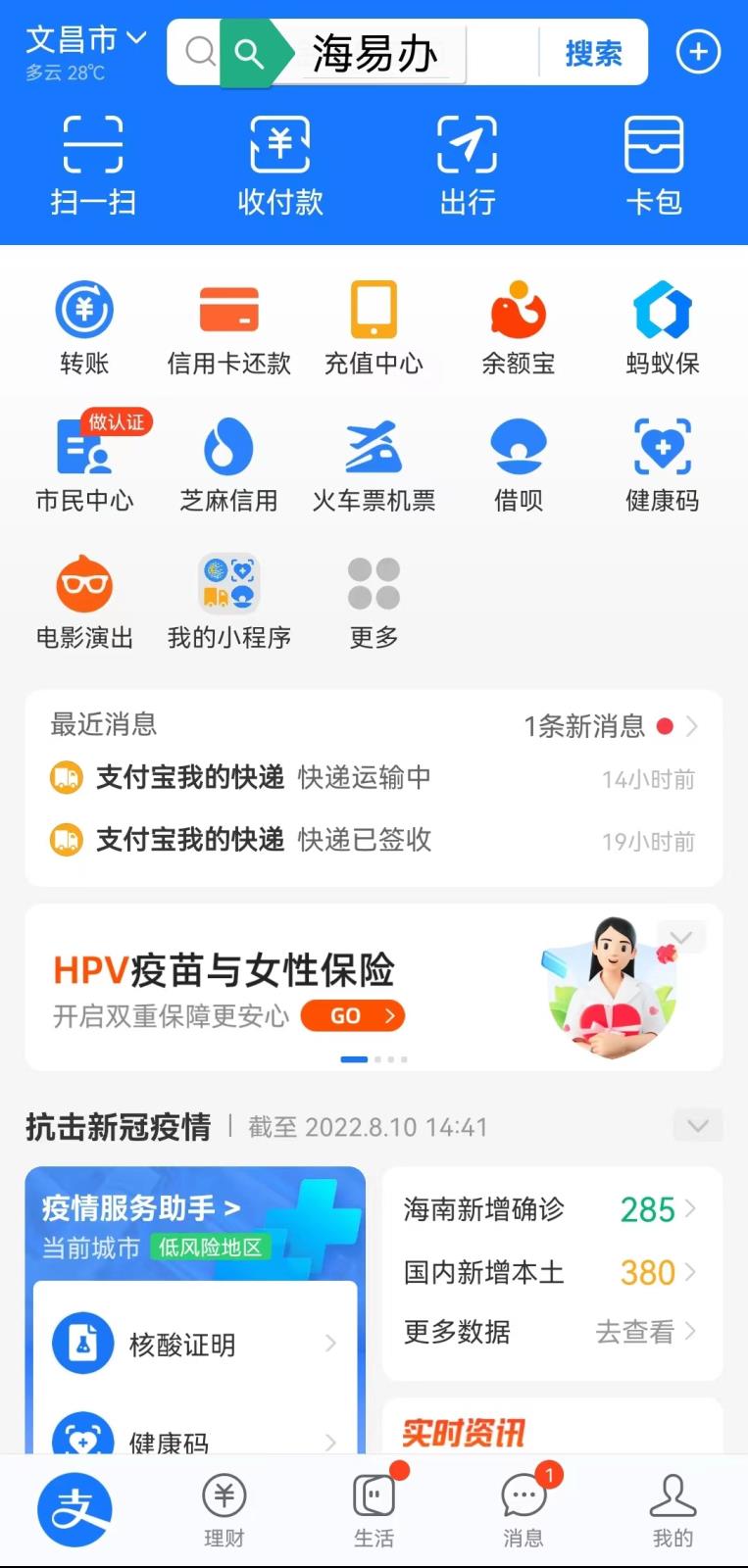Change the city from 文昌市
This screenshot has width=748, height=1568.
[x=86, y=39]
